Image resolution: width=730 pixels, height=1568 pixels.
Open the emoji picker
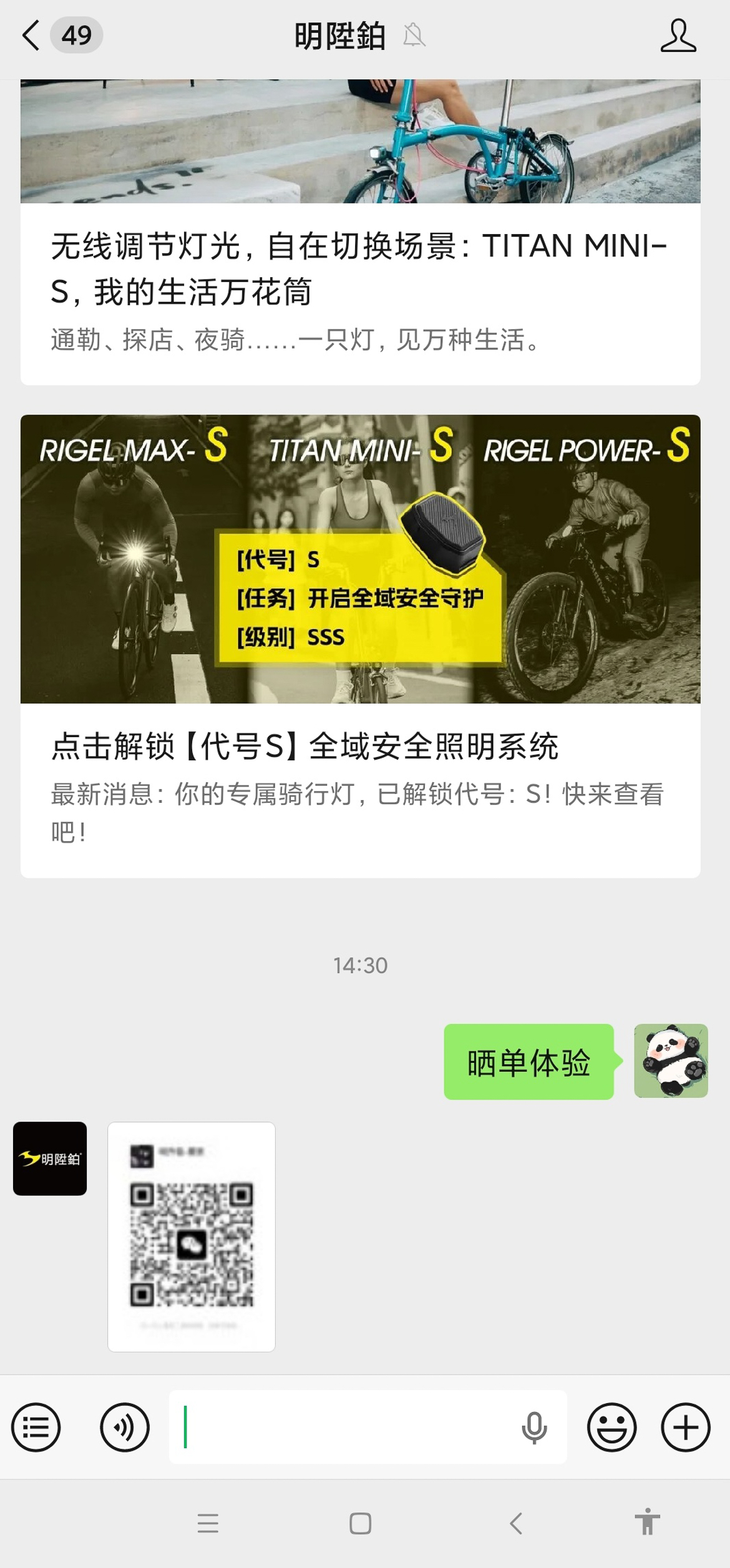(x=611, y=1427)
